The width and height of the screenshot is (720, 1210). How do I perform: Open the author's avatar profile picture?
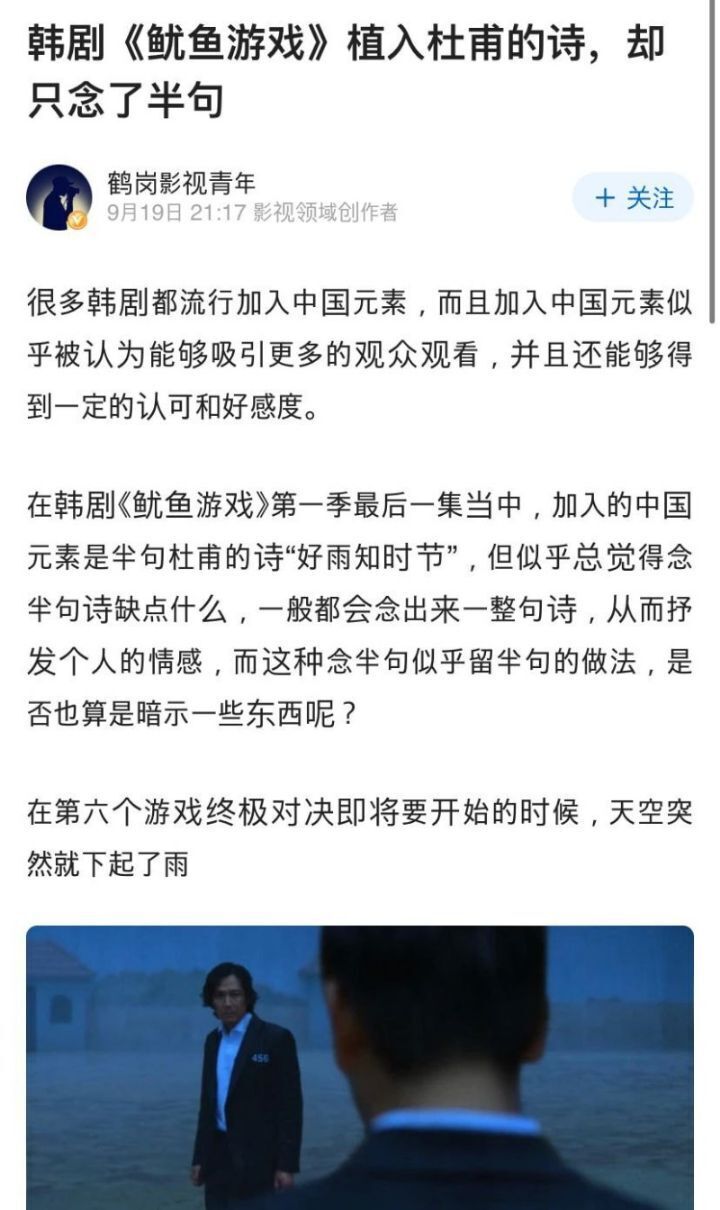pyautogui.click(x=59, y=197)
